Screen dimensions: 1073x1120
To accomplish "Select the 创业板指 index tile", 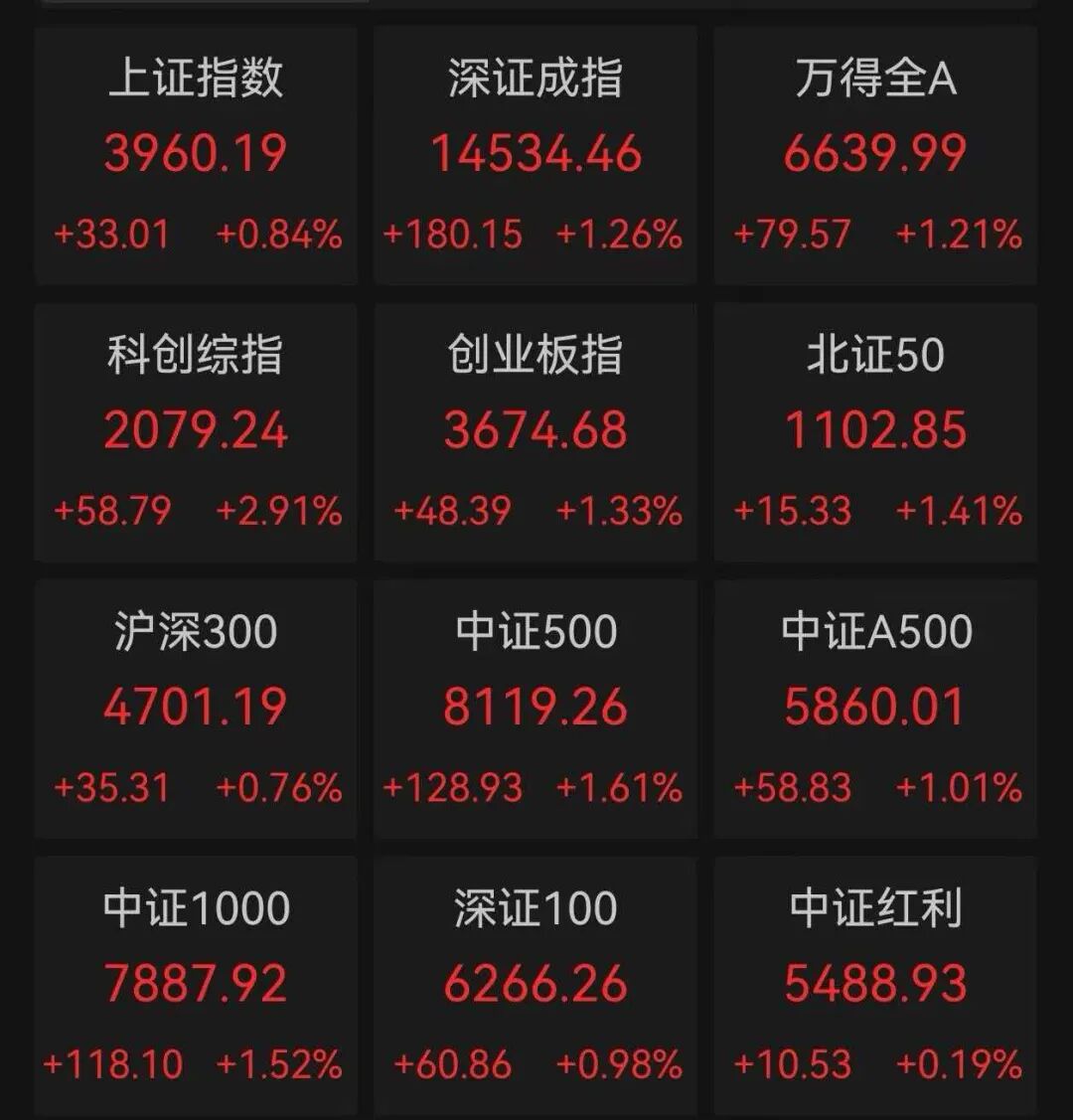I will [x=536, y=433].
